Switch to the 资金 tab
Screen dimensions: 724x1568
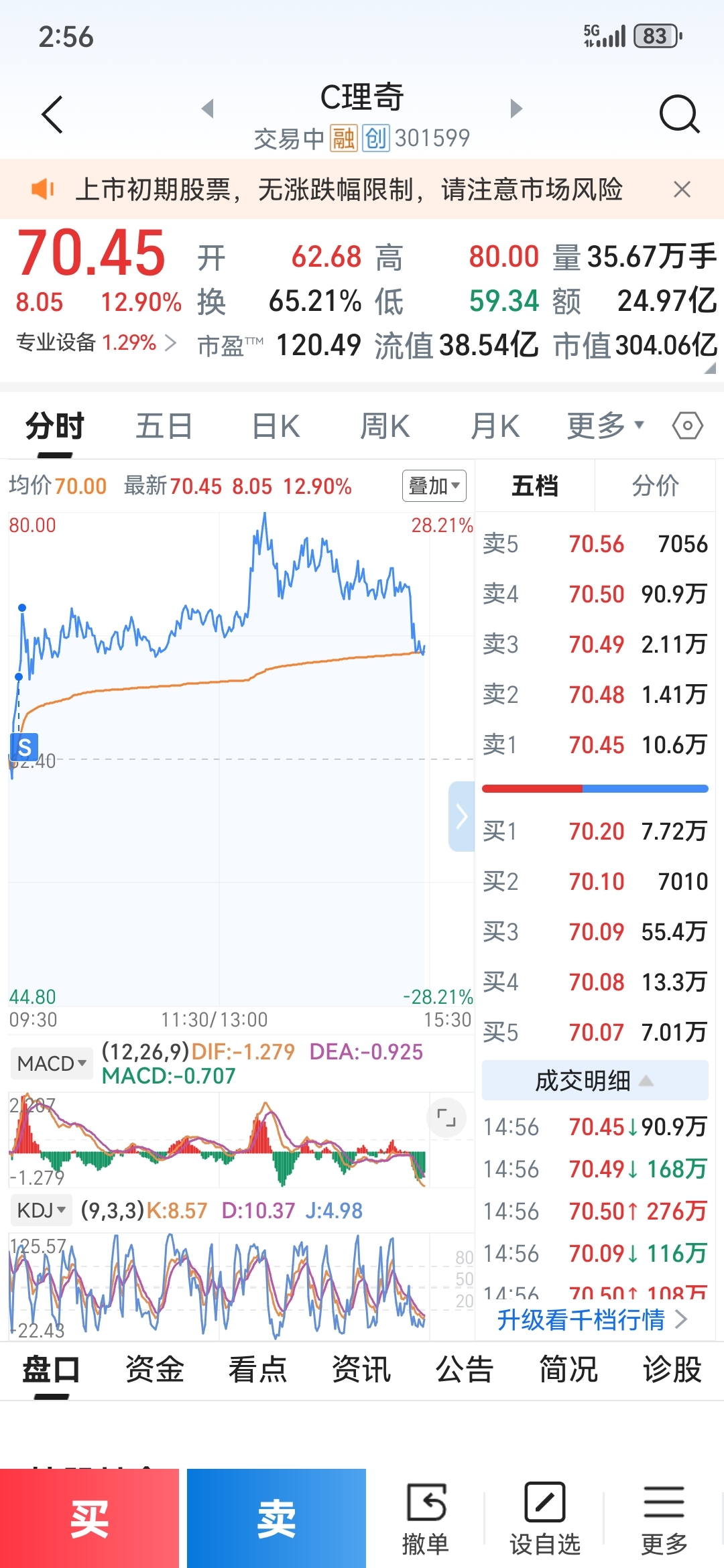pos(155,1369)
